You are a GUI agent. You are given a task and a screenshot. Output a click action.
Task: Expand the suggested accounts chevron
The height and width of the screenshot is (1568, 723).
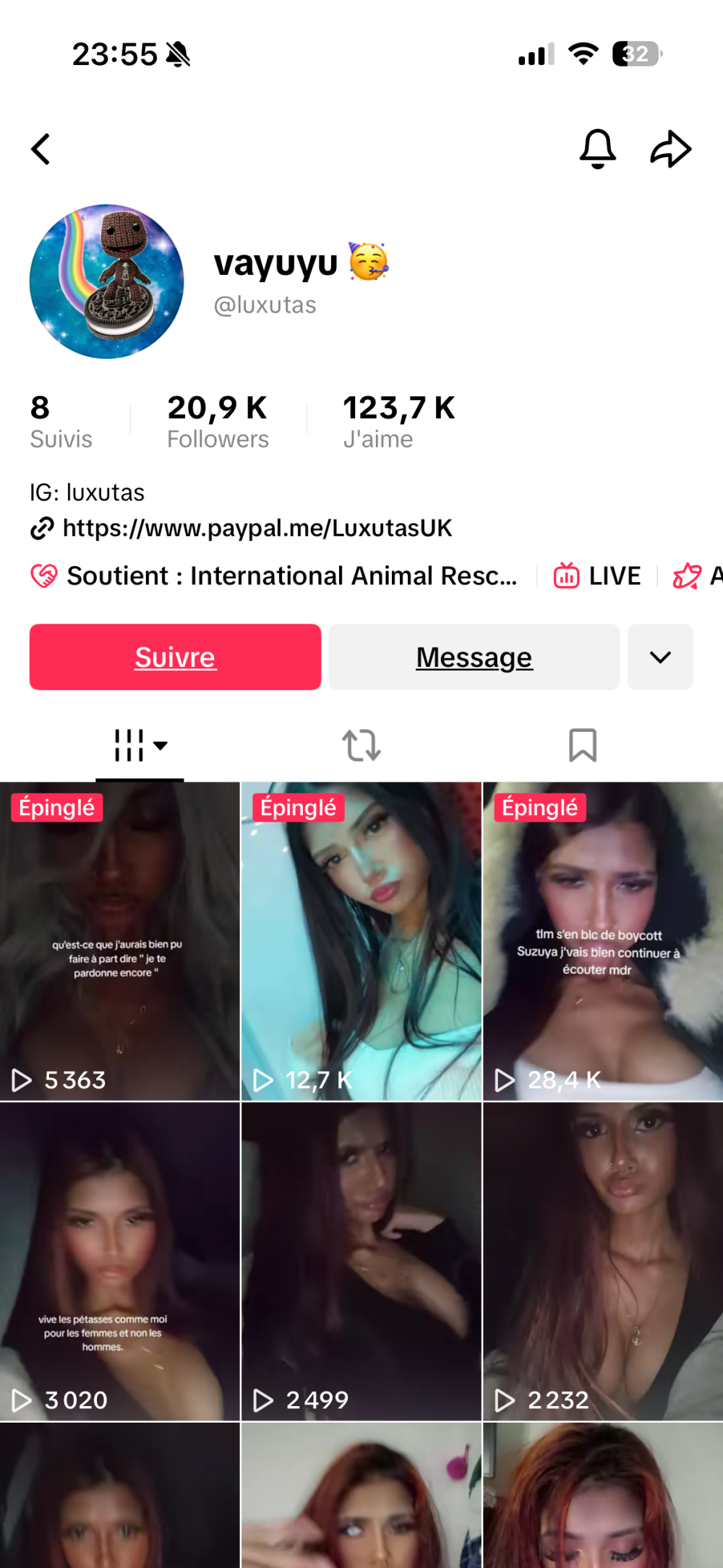660,657
